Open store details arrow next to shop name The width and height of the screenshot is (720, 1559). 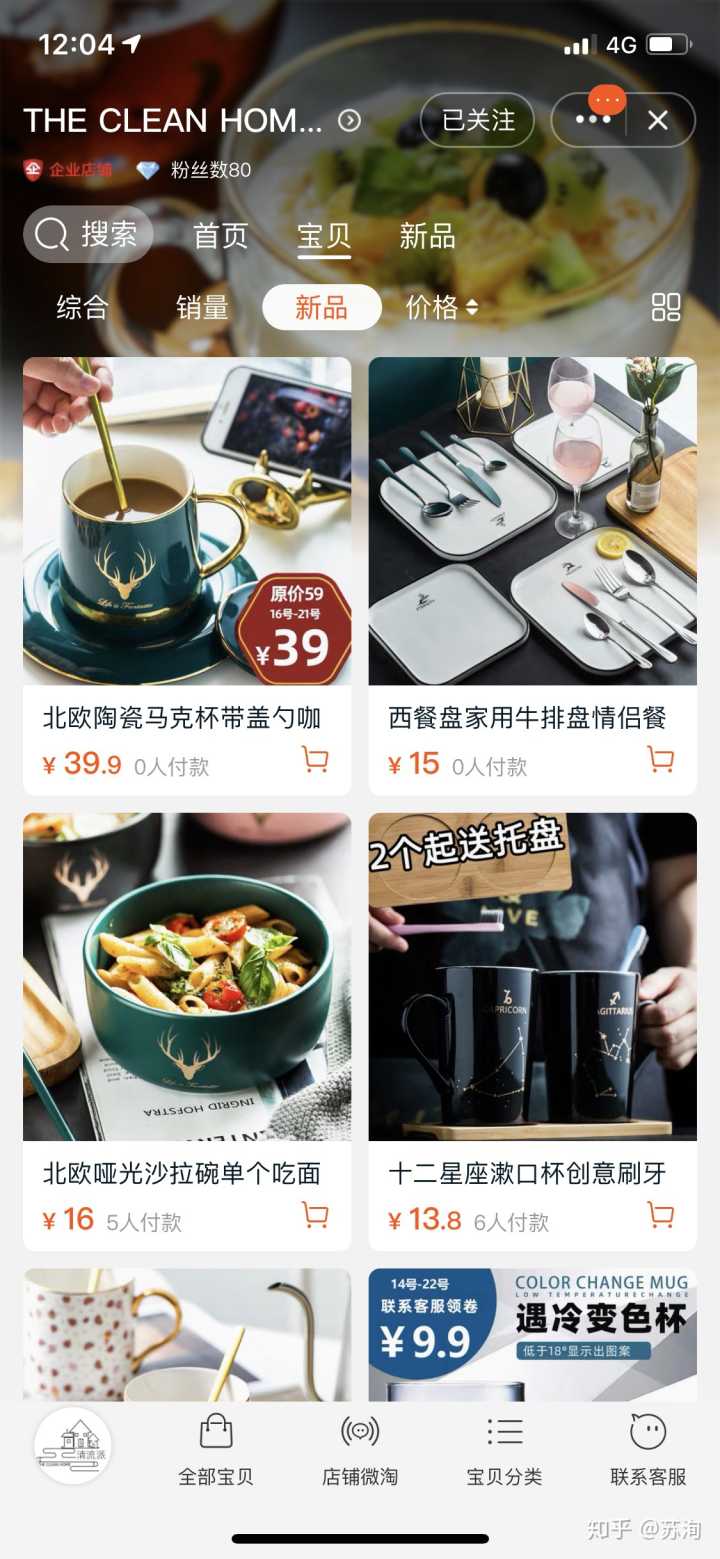[x=349, y=121]
